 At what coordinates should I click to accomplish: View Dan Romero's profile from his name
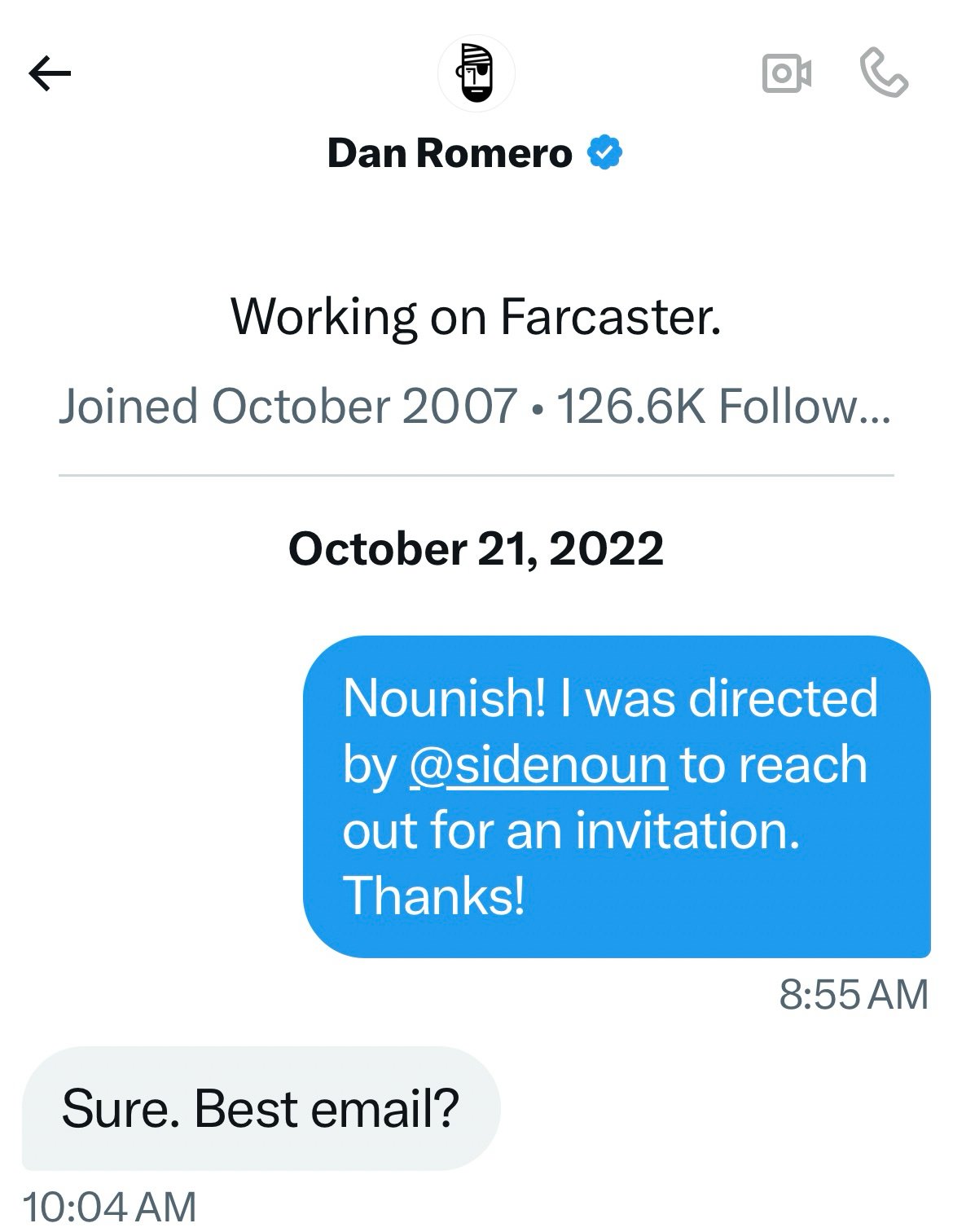pyautogui.click(x=450, y=153)
